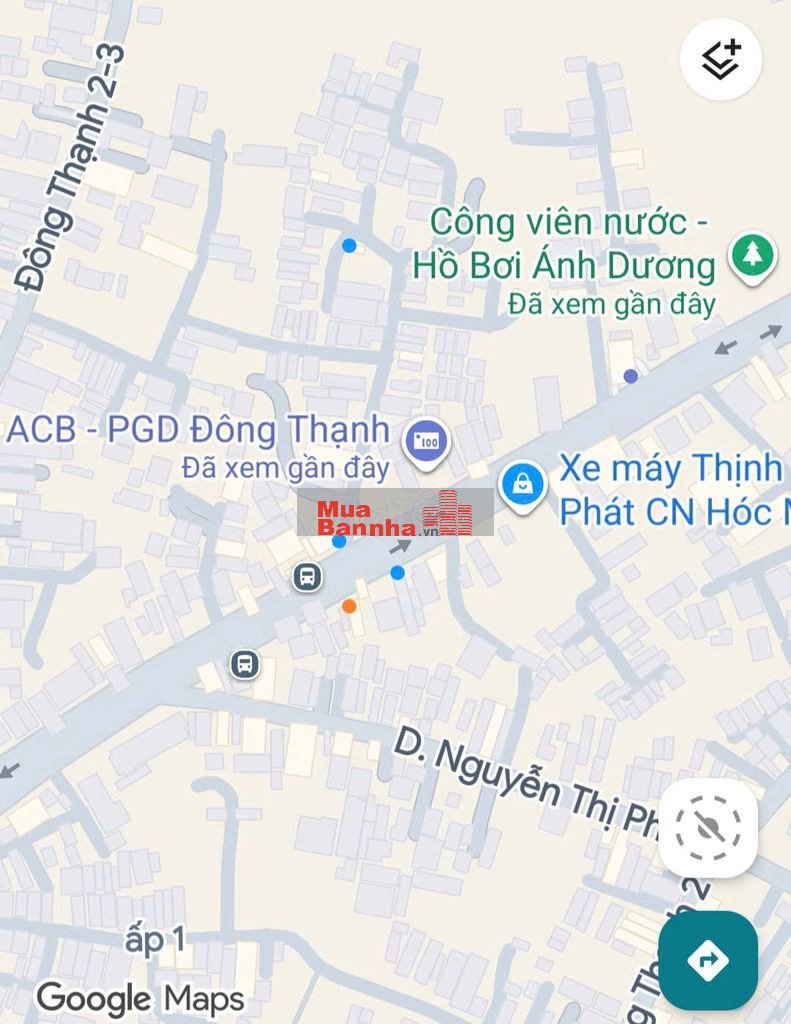The width and height of the screenshot is (791, 1024).
Task: Click the ấp 1 area label
Action: (153, 937)
